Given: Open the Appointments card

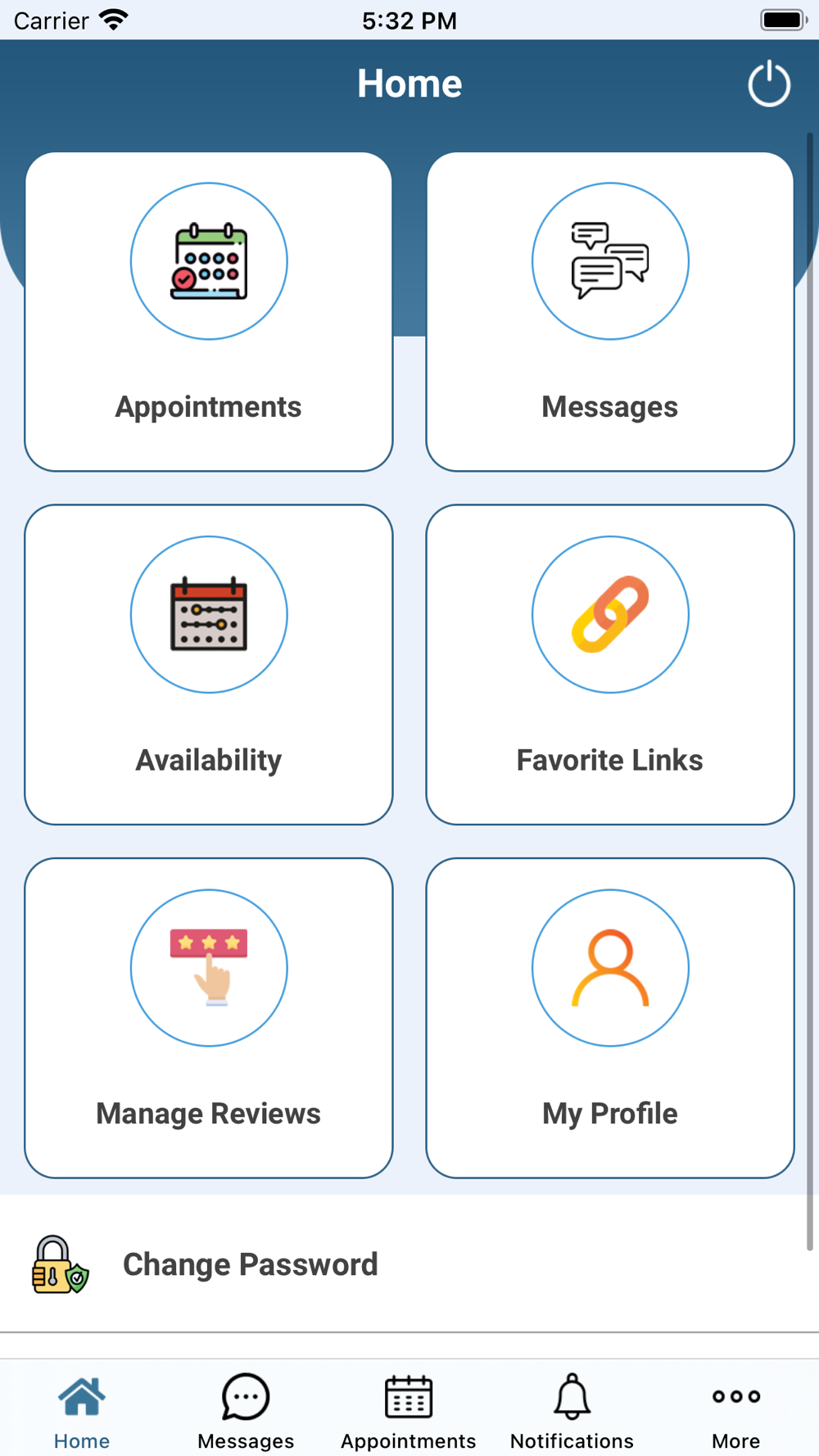Looking at the screenshot, I should point(209,312).
